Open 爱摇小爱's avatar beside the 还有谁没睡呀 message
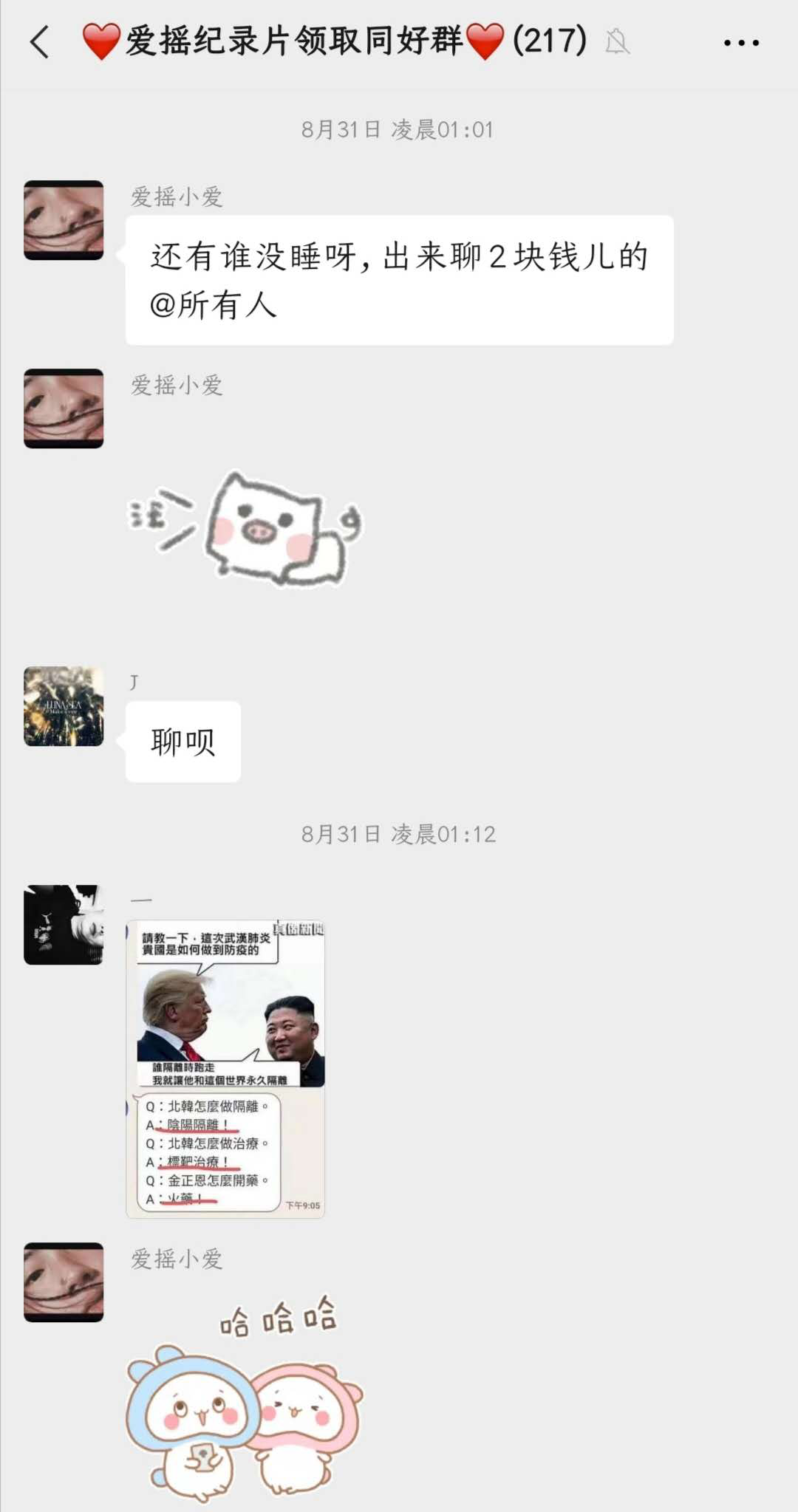The image size is (798, 1512). click(64, 220)
